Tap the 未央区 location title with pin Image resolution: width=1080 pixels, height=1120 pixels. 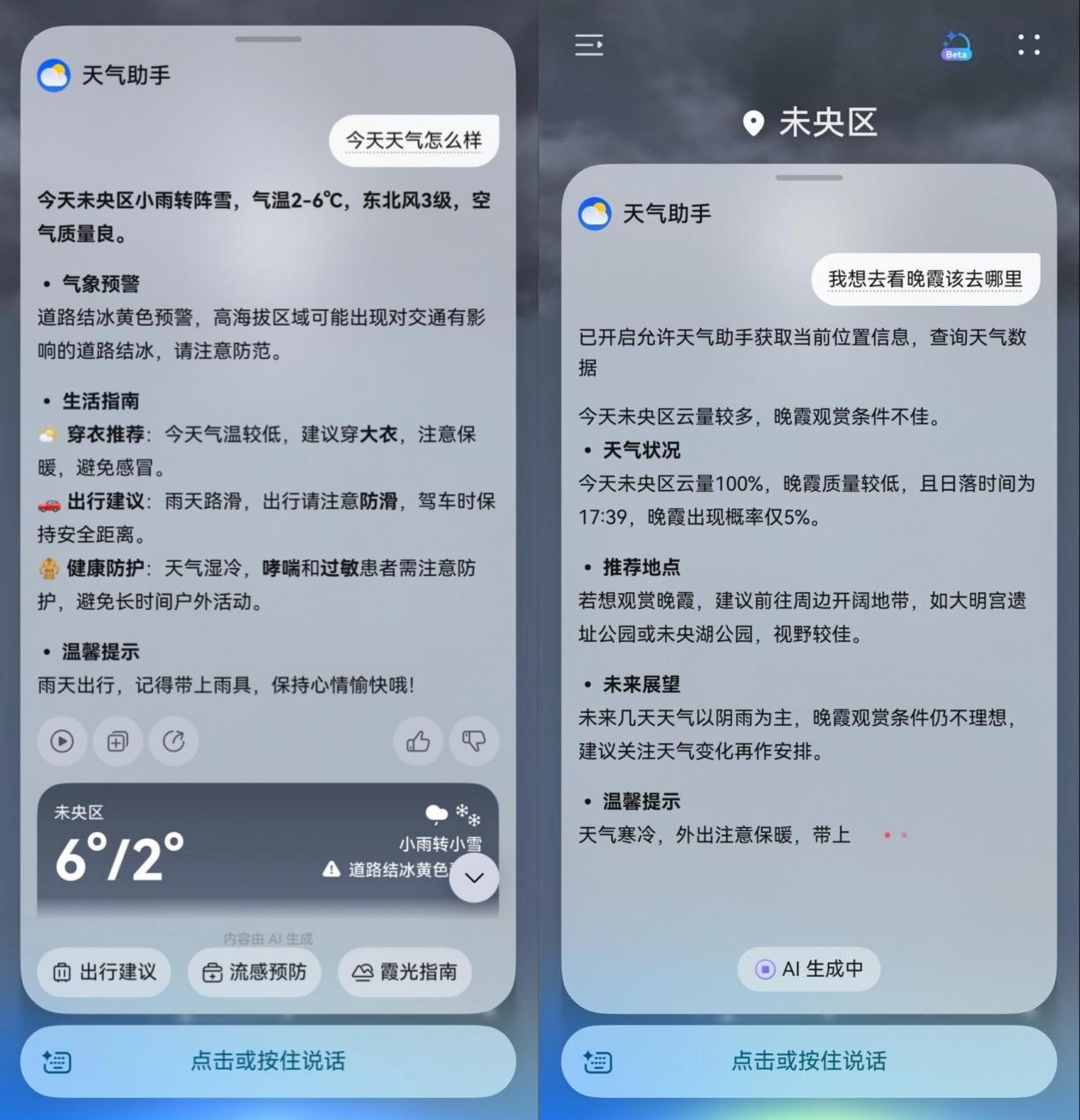809,123
